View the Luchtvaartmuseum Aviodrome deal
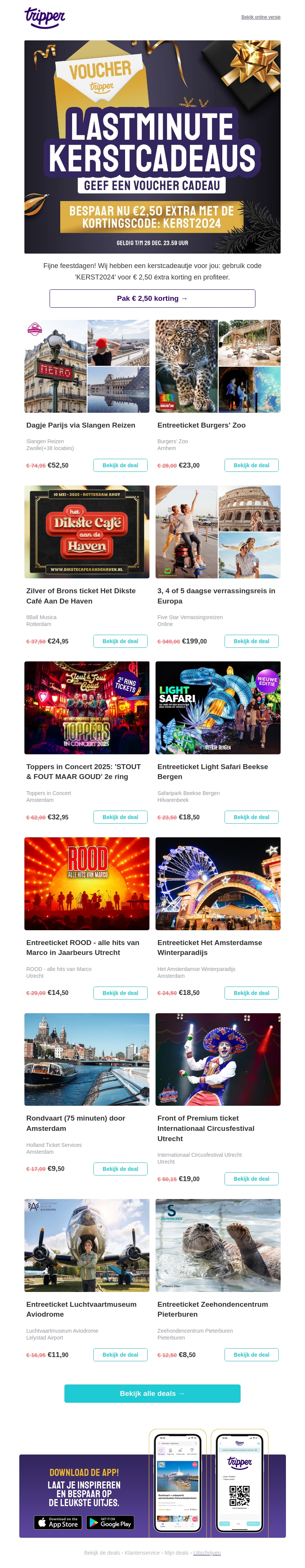This screenshot has height=1568, width=305. click(x=120, y=1354)
